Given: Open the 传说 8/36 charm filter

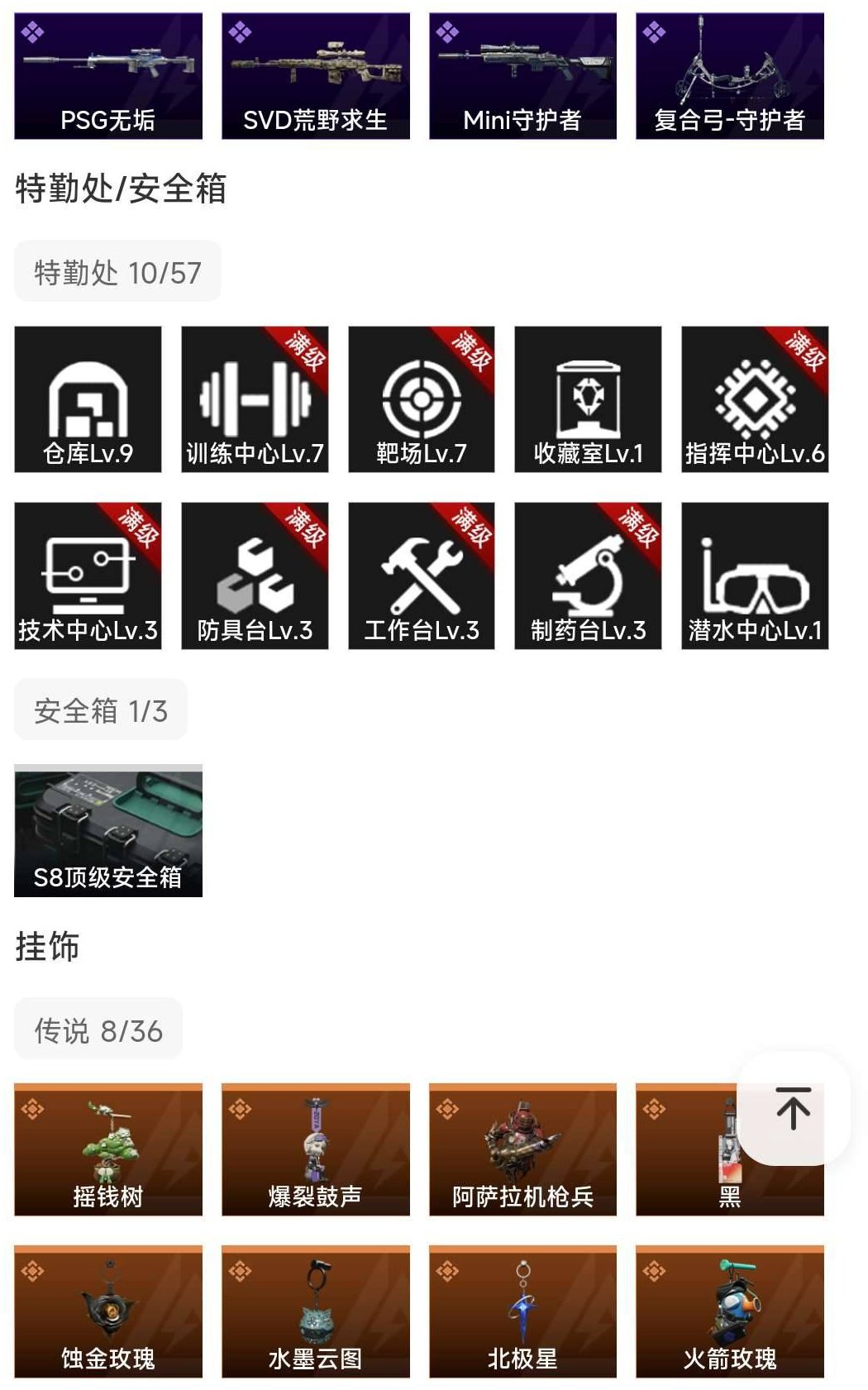Looking at the screenshot, I should pos(99,1029).
